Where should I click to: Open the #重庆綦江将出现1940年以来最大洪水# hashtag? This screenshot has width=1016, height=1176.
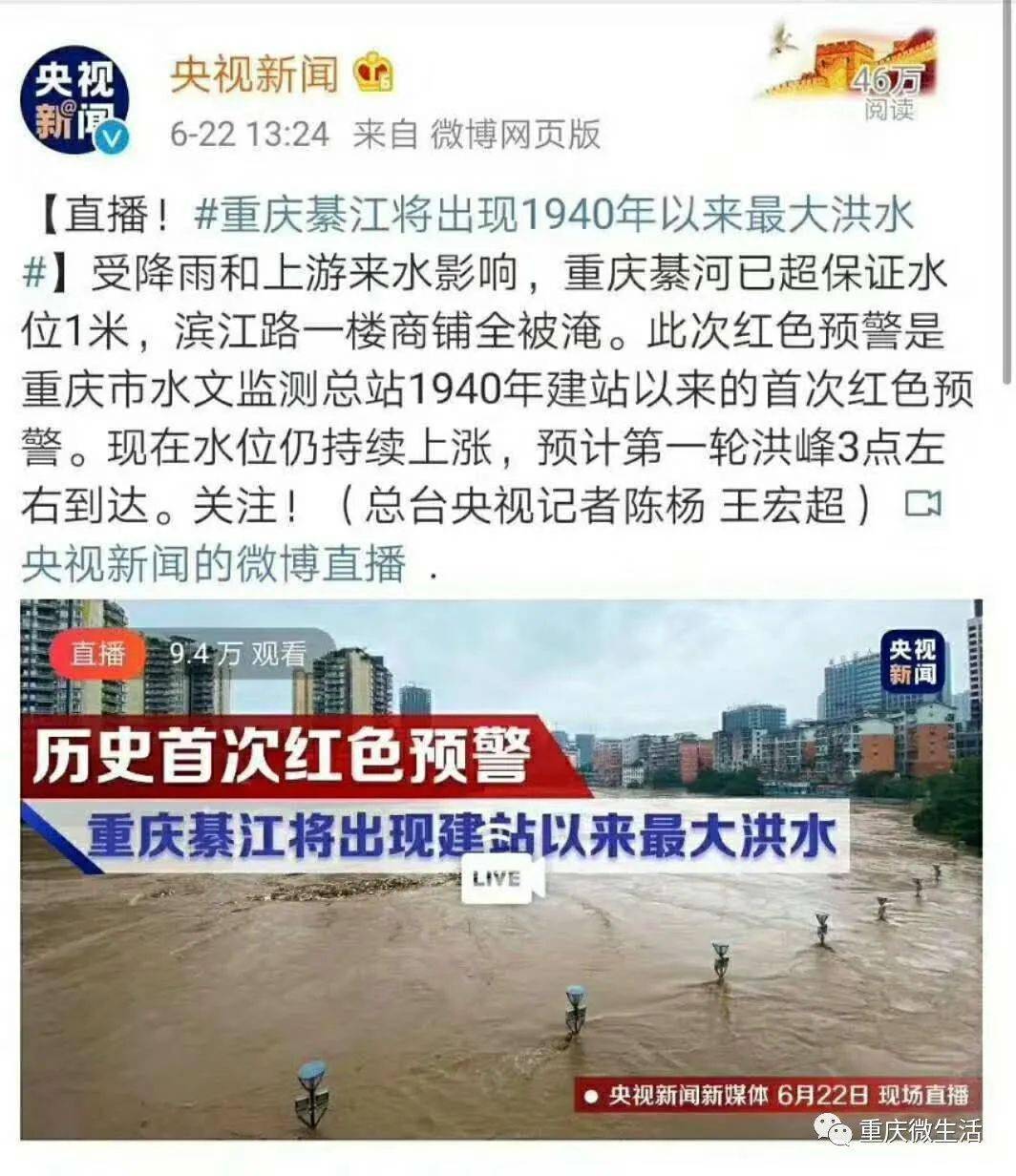(x=554, y=216)
